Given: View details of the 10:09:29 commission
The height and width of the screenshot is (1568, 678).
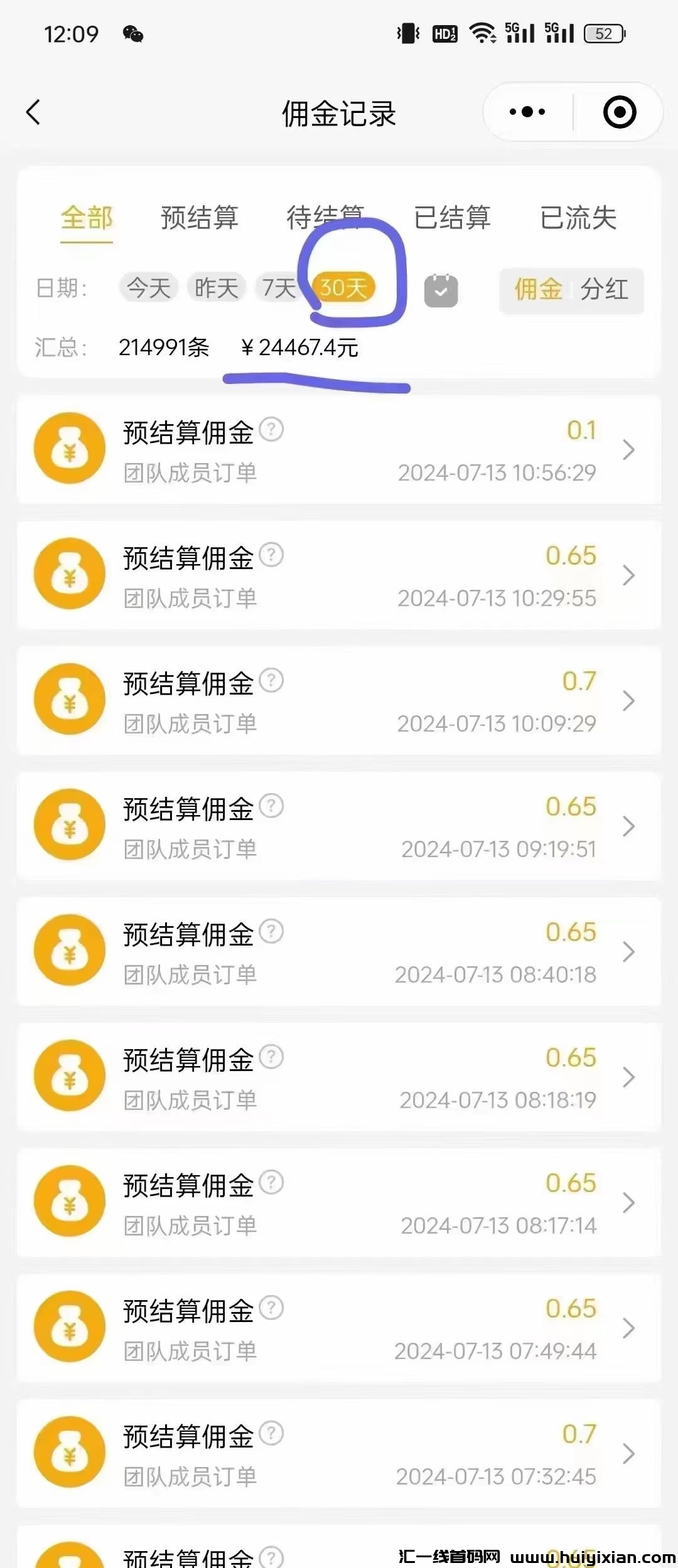Looking at the screenshot, I should (x=339, y=701).
